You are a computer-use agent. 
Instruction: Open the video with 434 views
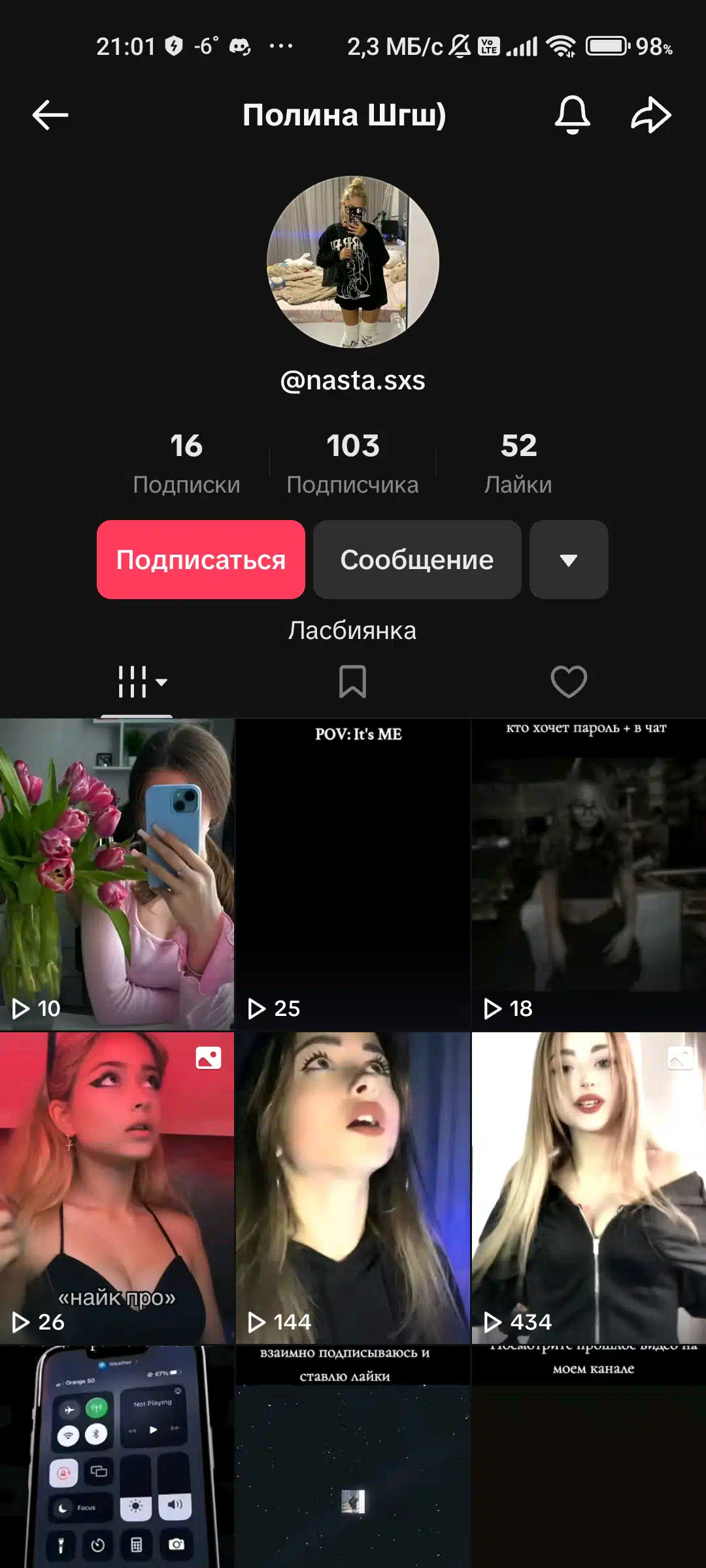coord(589,1188)
